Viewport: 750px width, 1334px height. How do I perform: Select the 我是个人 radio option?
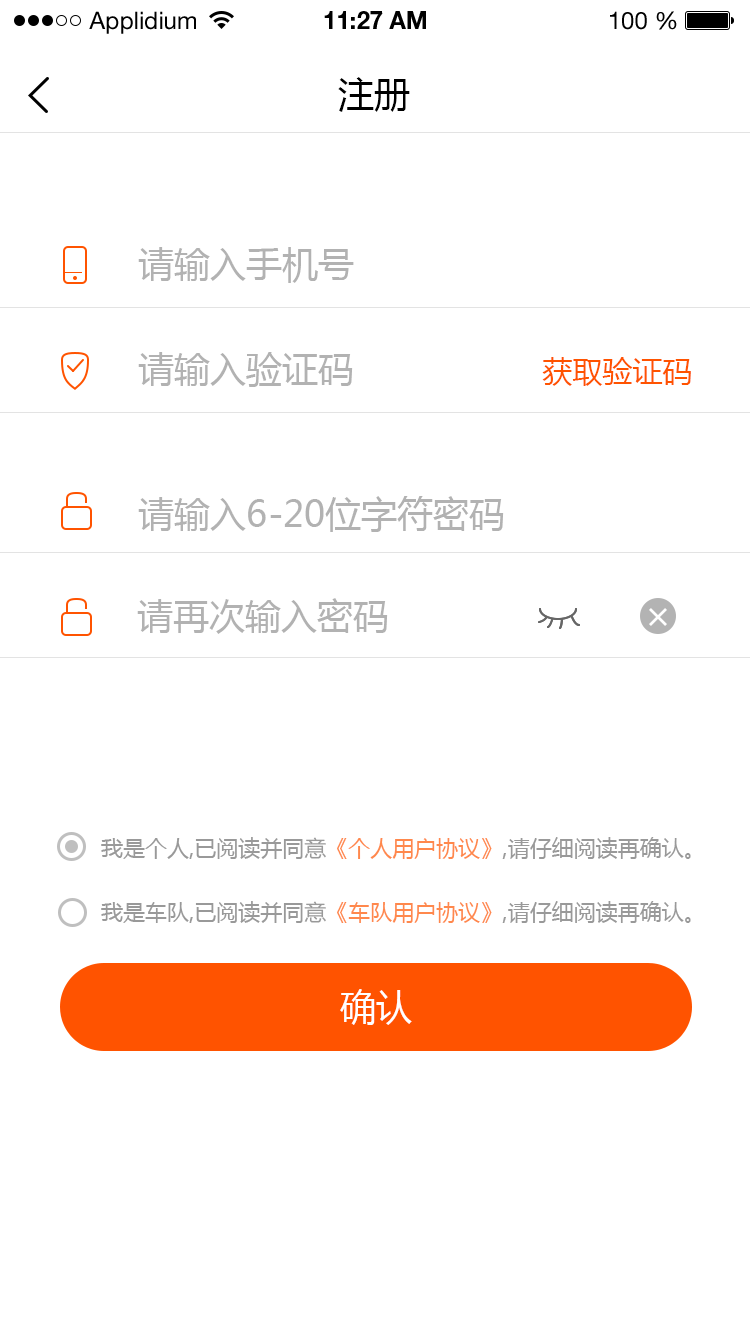tap(72, 847)
